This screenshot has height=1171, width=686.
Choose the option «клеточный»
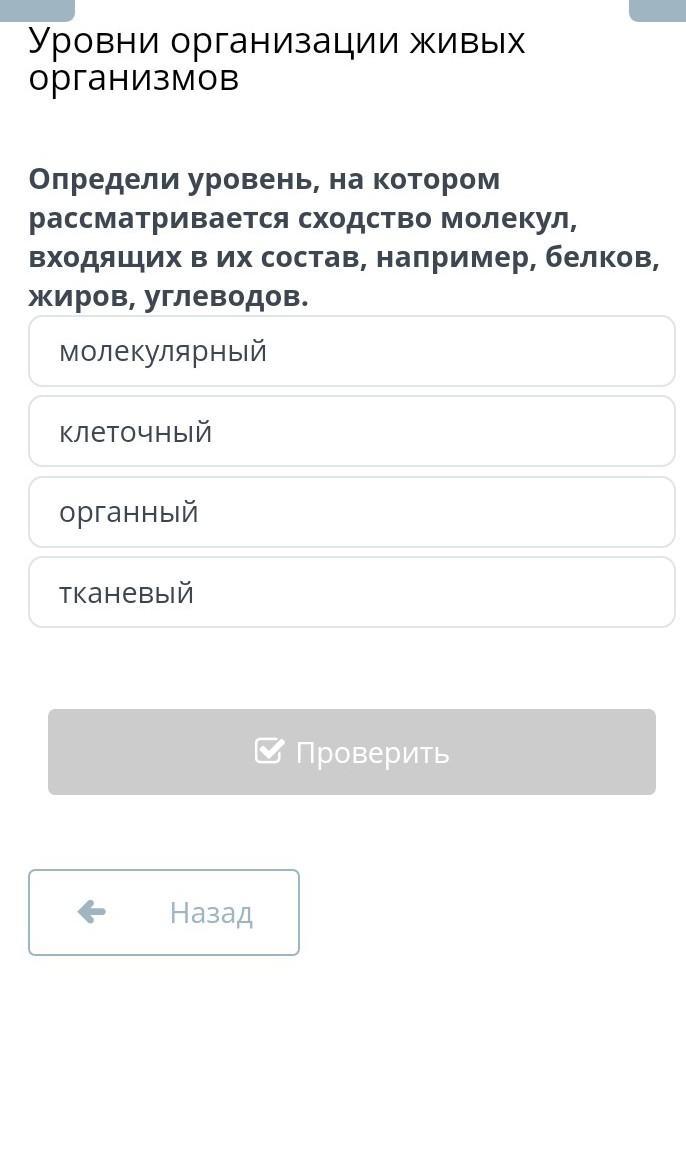coord(352,432)
